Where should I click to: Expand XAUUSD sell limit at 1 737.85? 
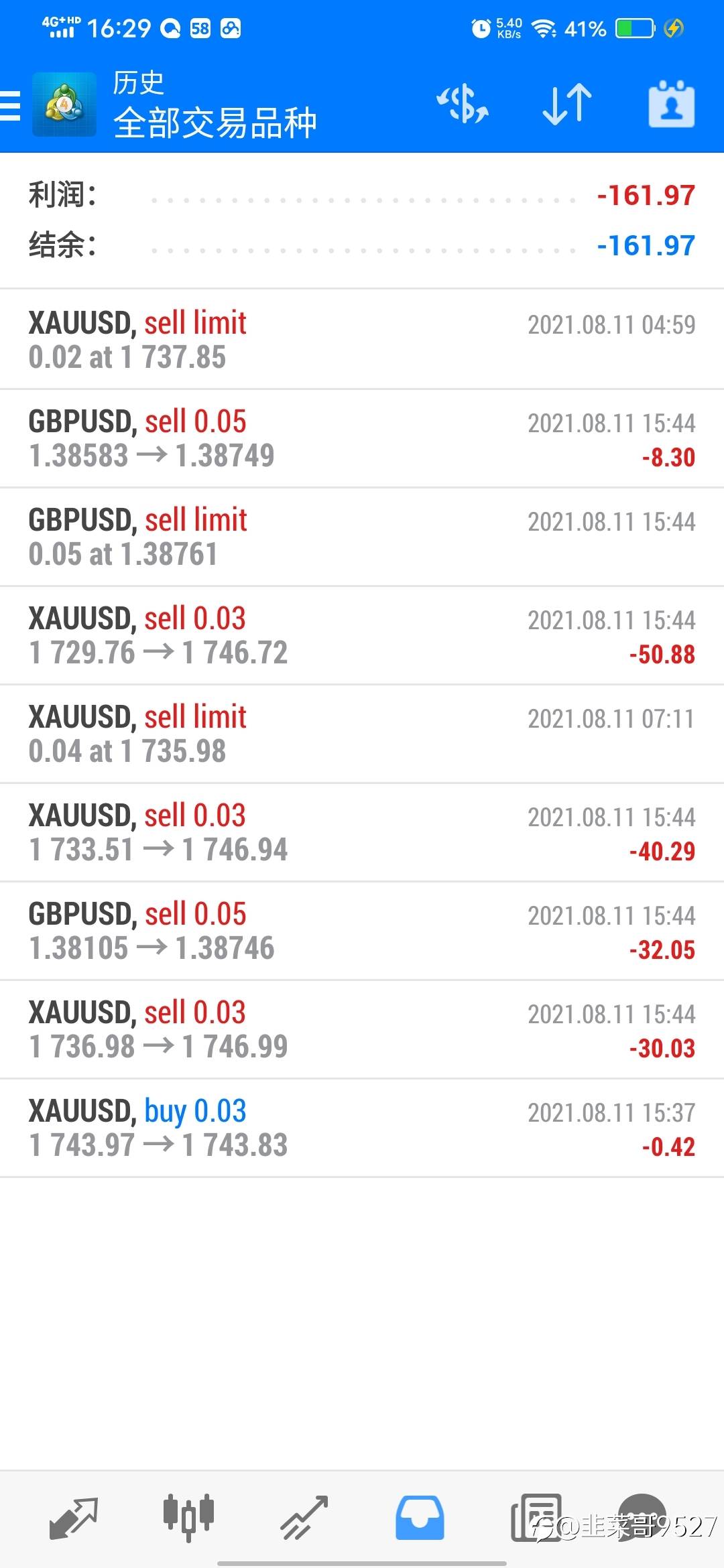click(x=362, y=340)
